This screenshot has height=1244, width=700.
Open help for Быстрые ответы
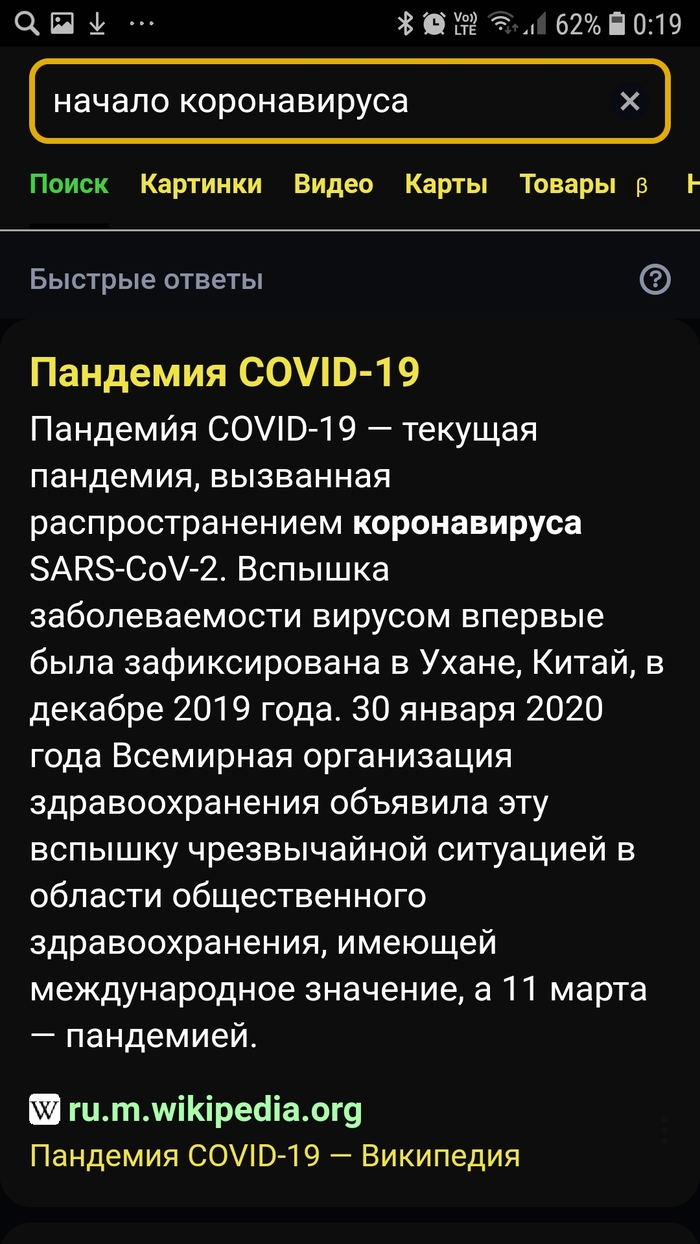[x=654, y=279]
